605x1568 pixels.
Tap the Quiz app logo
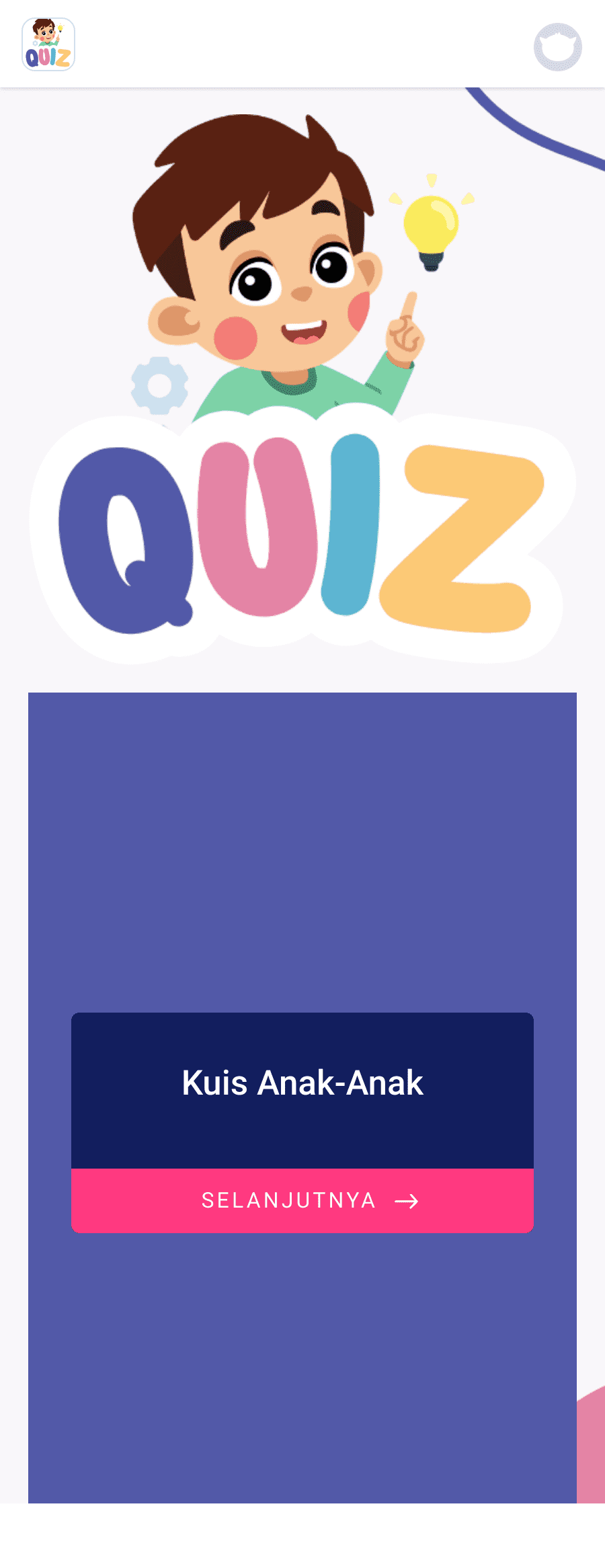[48, 44]
